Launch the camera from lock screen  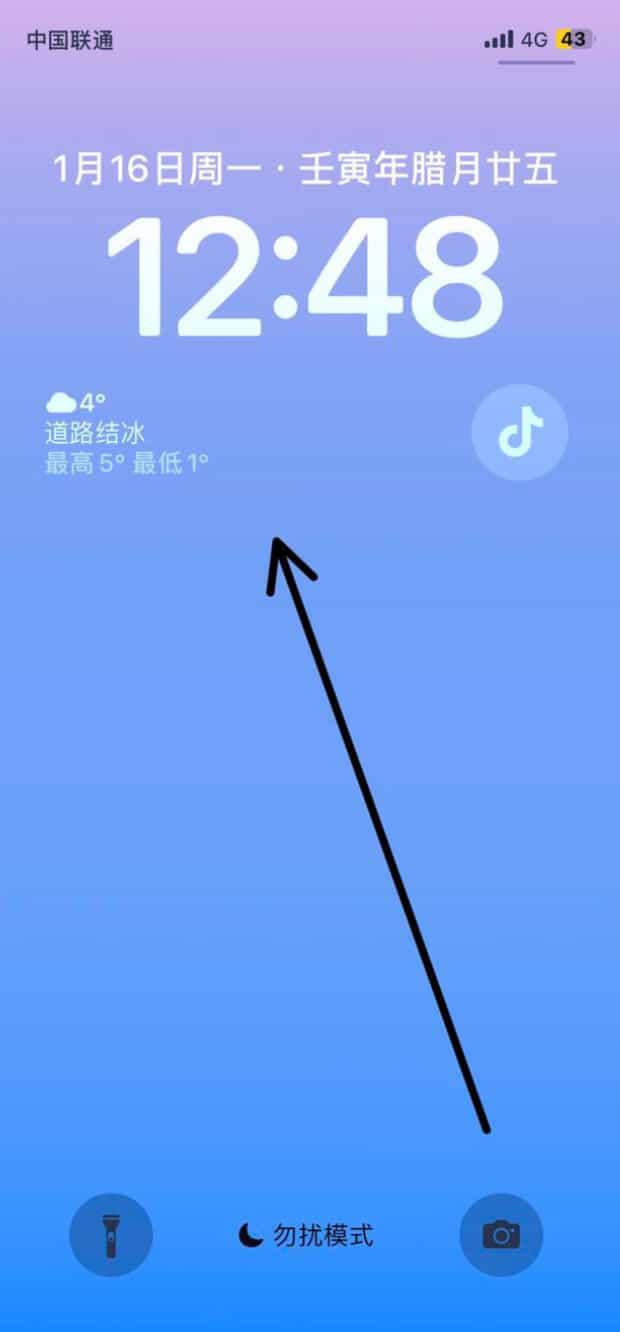point(501,1235)
